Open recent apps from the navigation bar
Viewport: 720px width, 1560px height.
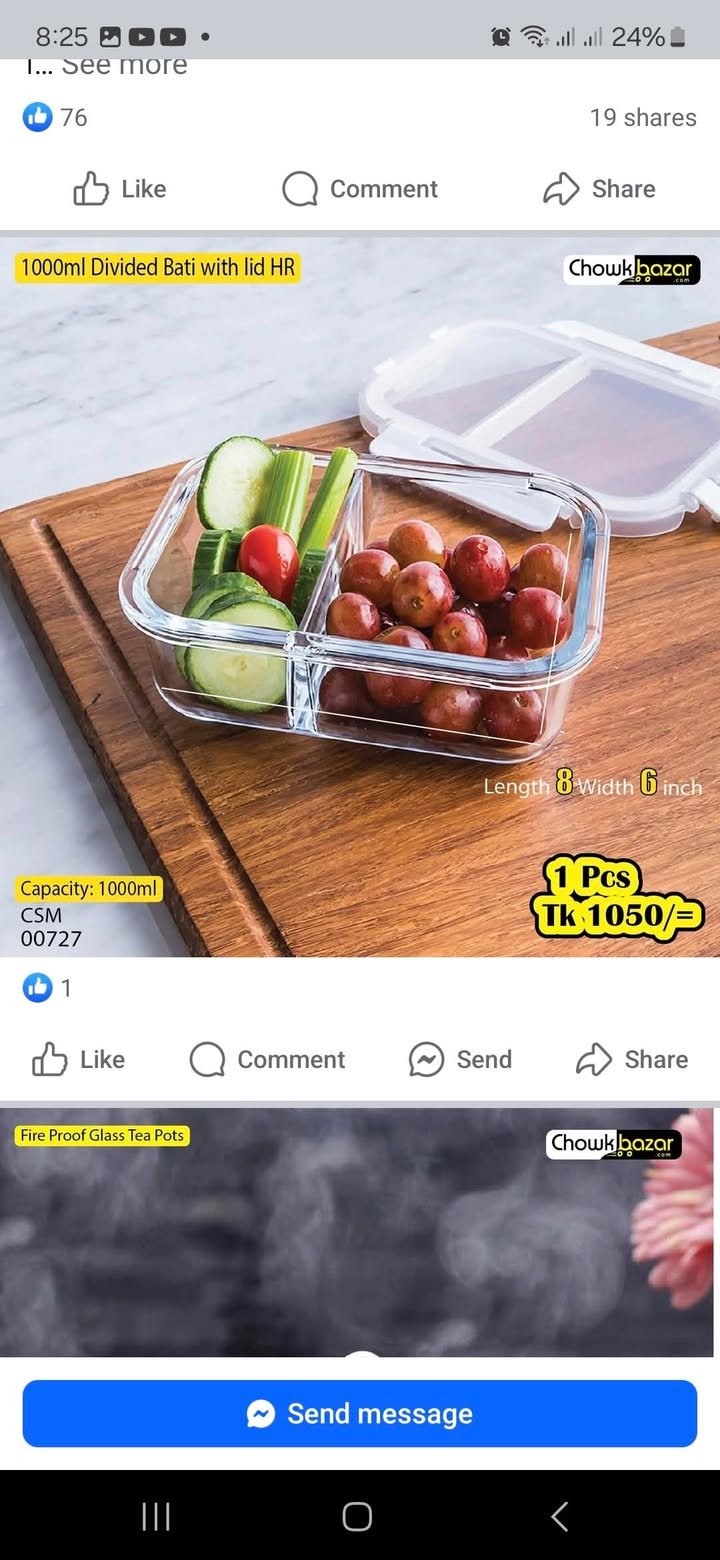(156, 1516)
